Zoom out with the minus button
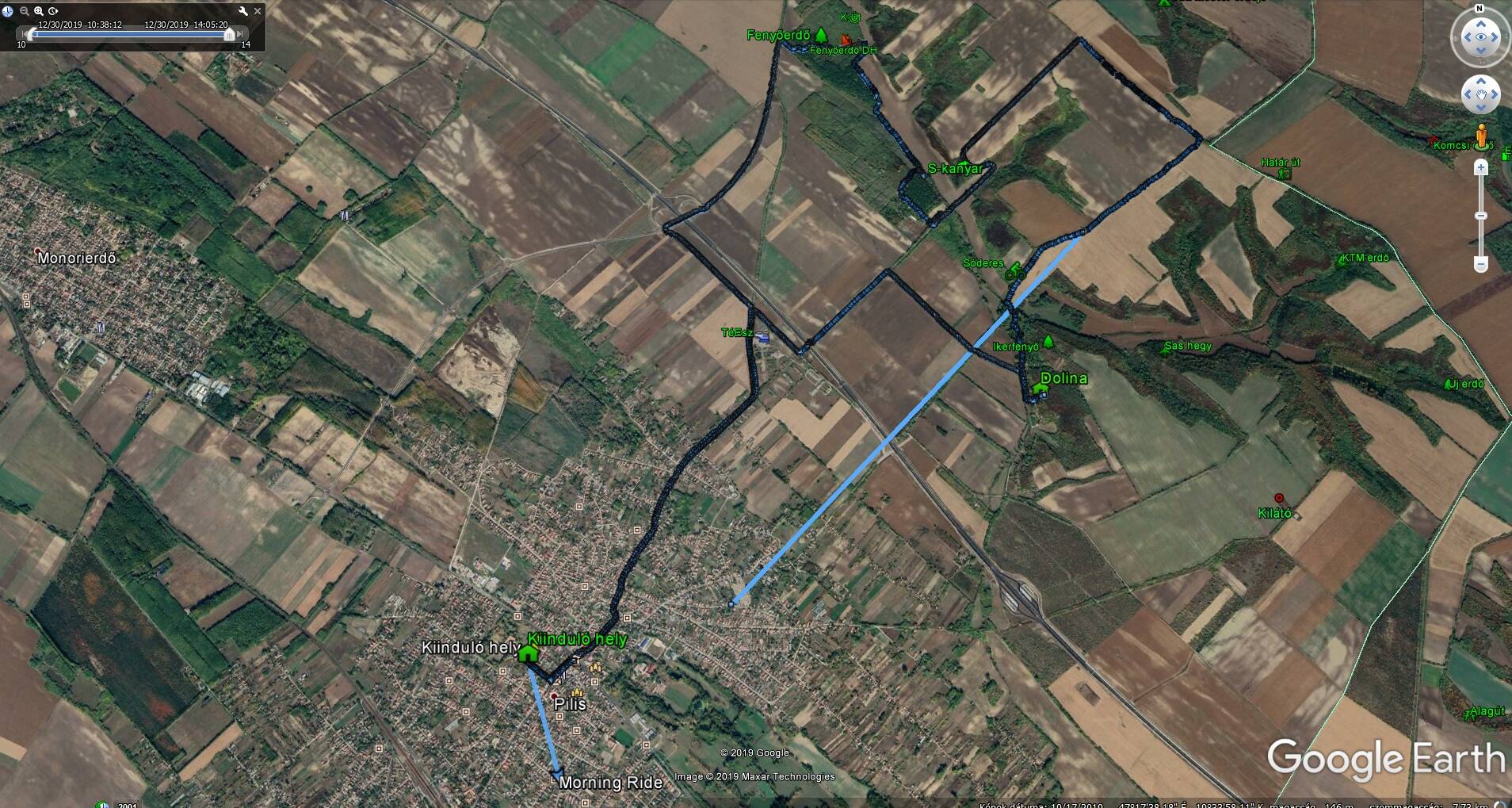The width and height of the screenshot is (1512, 808). point(1480,263)
